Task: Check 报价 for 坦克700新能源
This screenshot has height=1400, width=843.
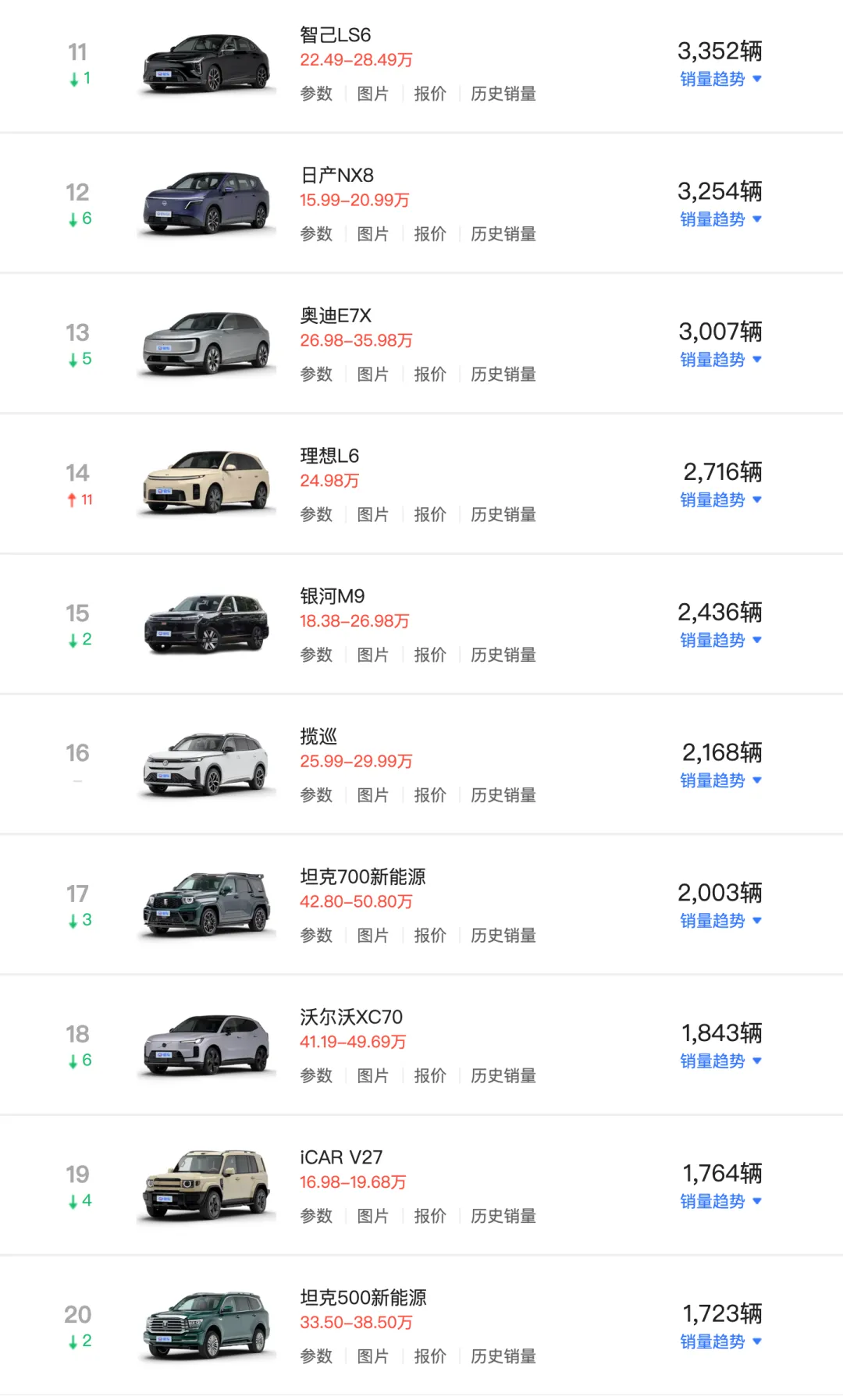Action: click(430, 936)
